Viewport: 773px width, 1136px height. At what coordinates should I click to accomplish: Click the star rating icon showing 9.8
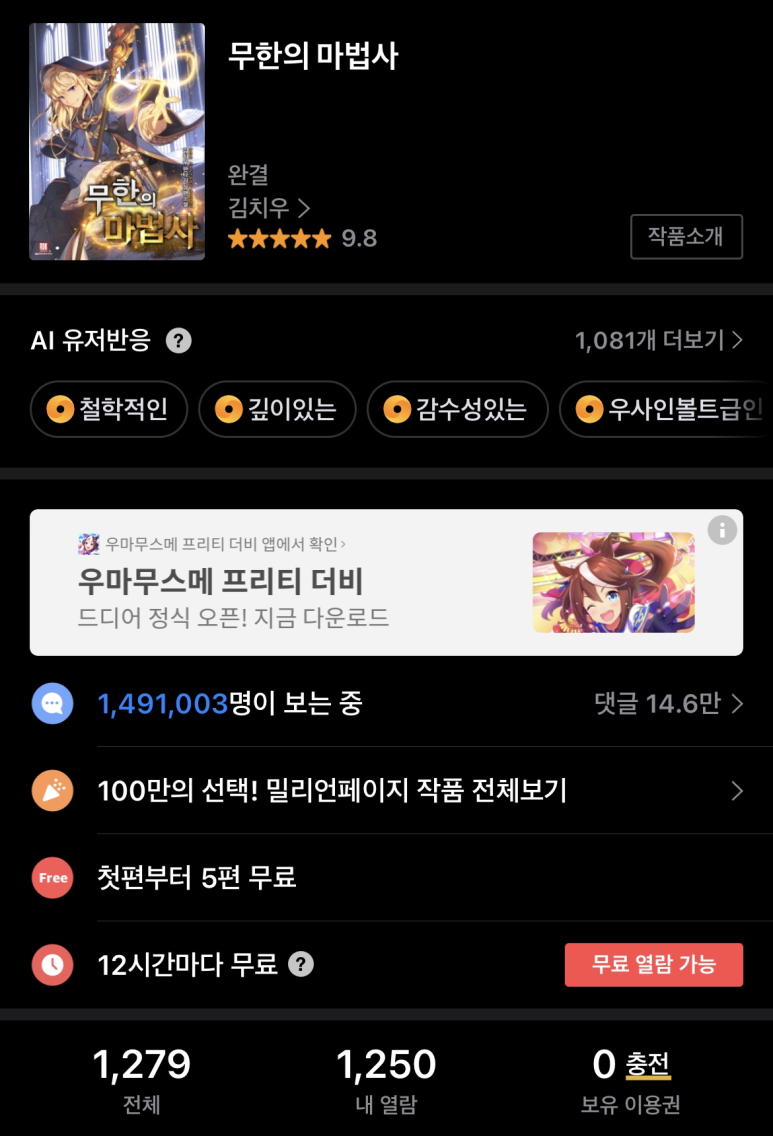(x=280, y=238)
